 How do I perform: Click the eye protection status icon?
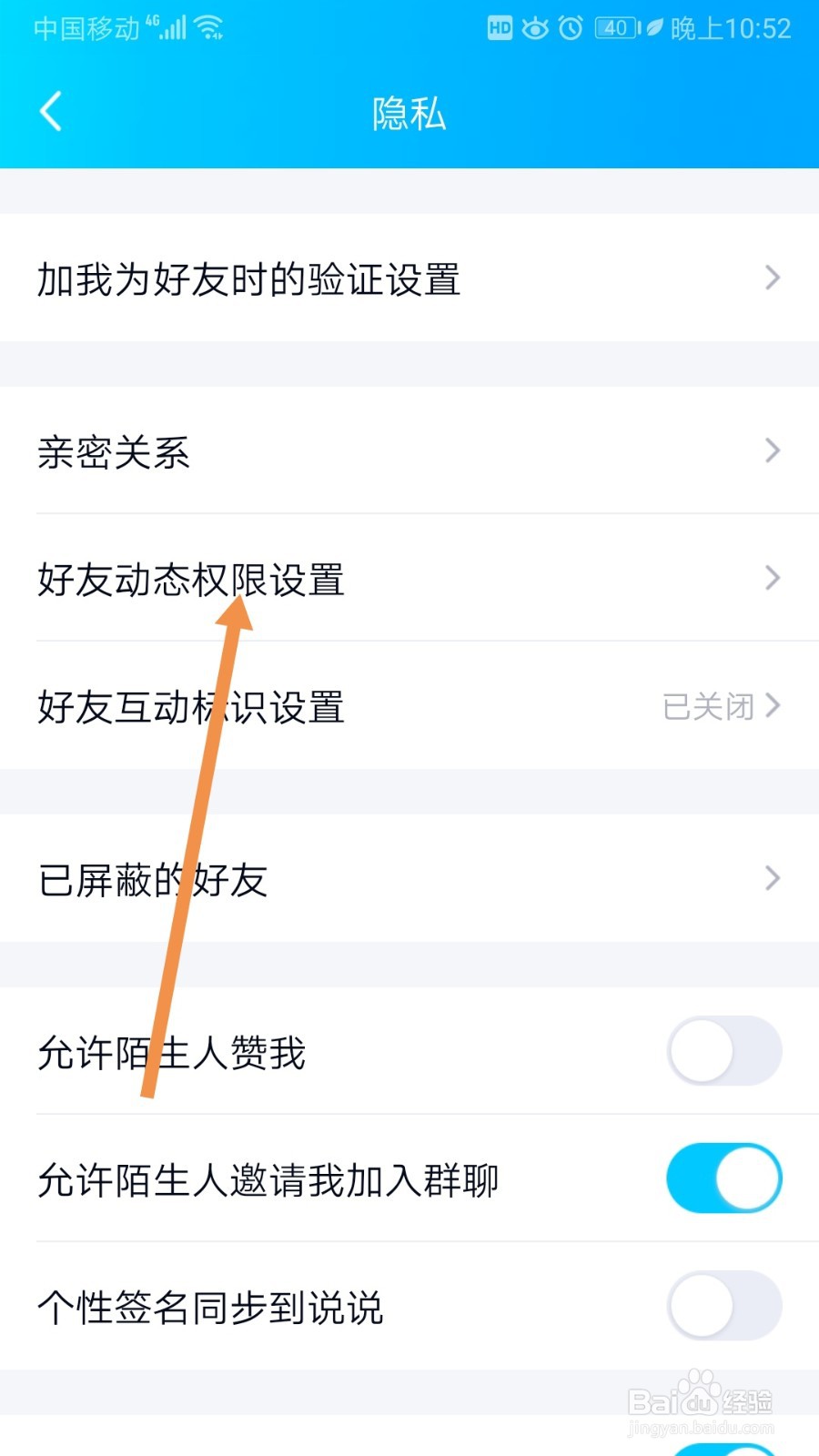pyautogui.click(x=537, y=28)
